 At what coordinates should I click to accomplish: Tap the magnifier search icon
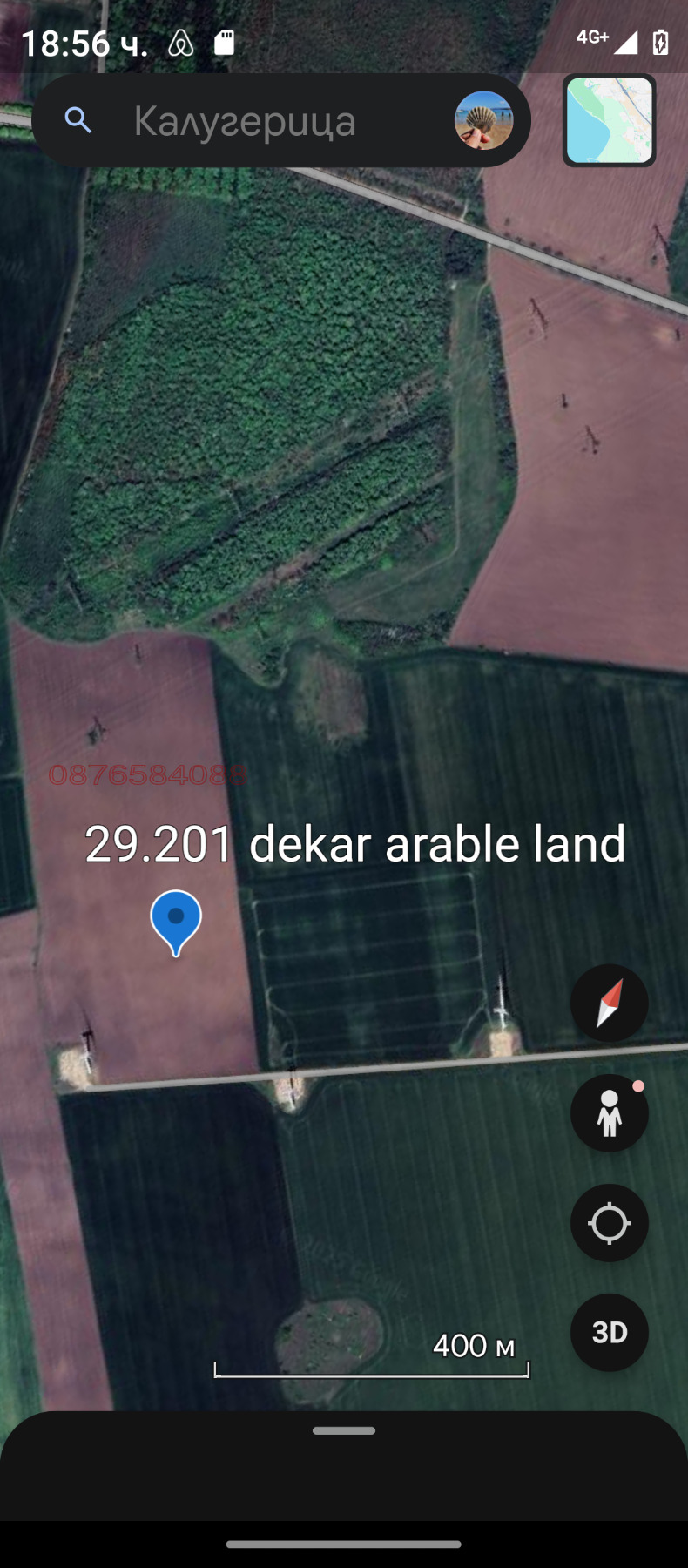coord(78,120)
